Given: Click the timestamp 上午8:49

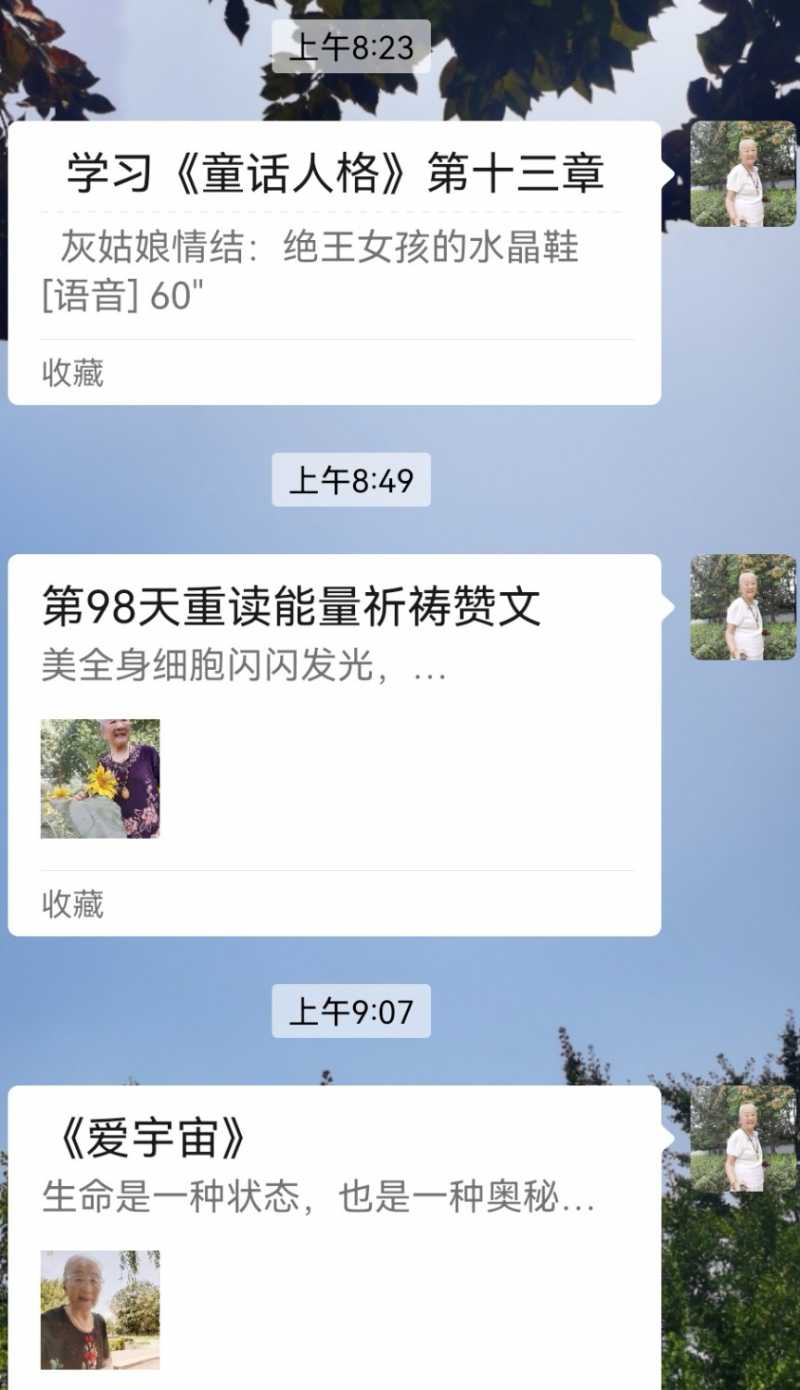Looking at the screenshot, I should click(351, 480).
